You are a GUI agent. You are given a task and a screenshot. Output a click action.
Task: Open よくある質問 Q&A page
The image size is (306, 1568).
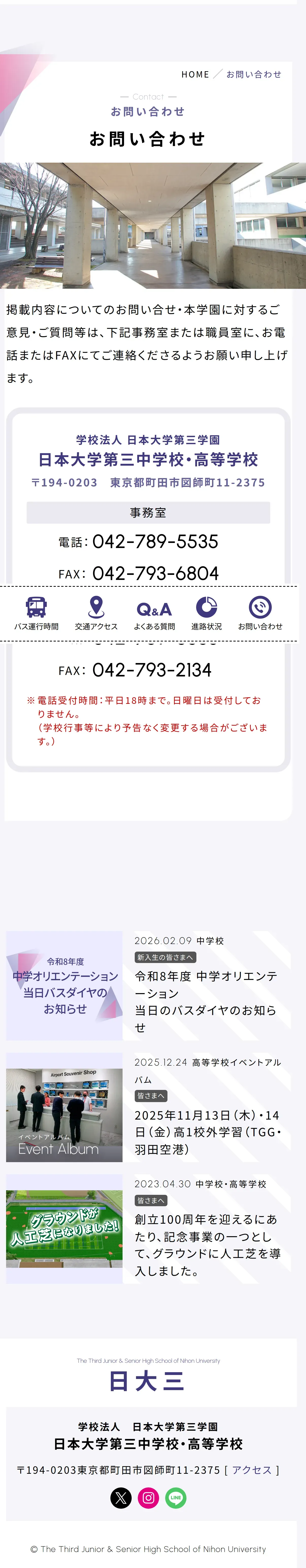154,614
